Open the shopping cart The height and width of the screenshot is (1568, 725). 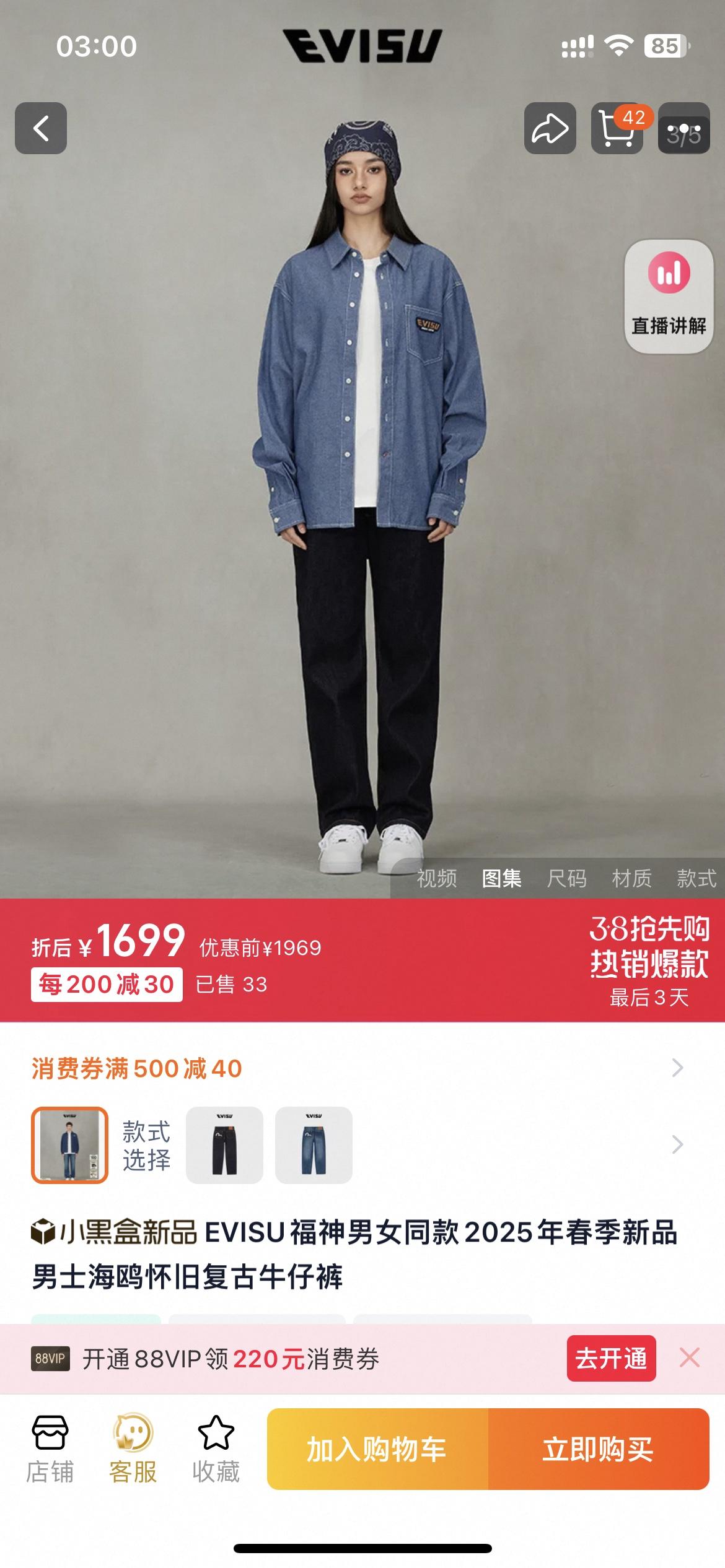[x=617, y=128]
